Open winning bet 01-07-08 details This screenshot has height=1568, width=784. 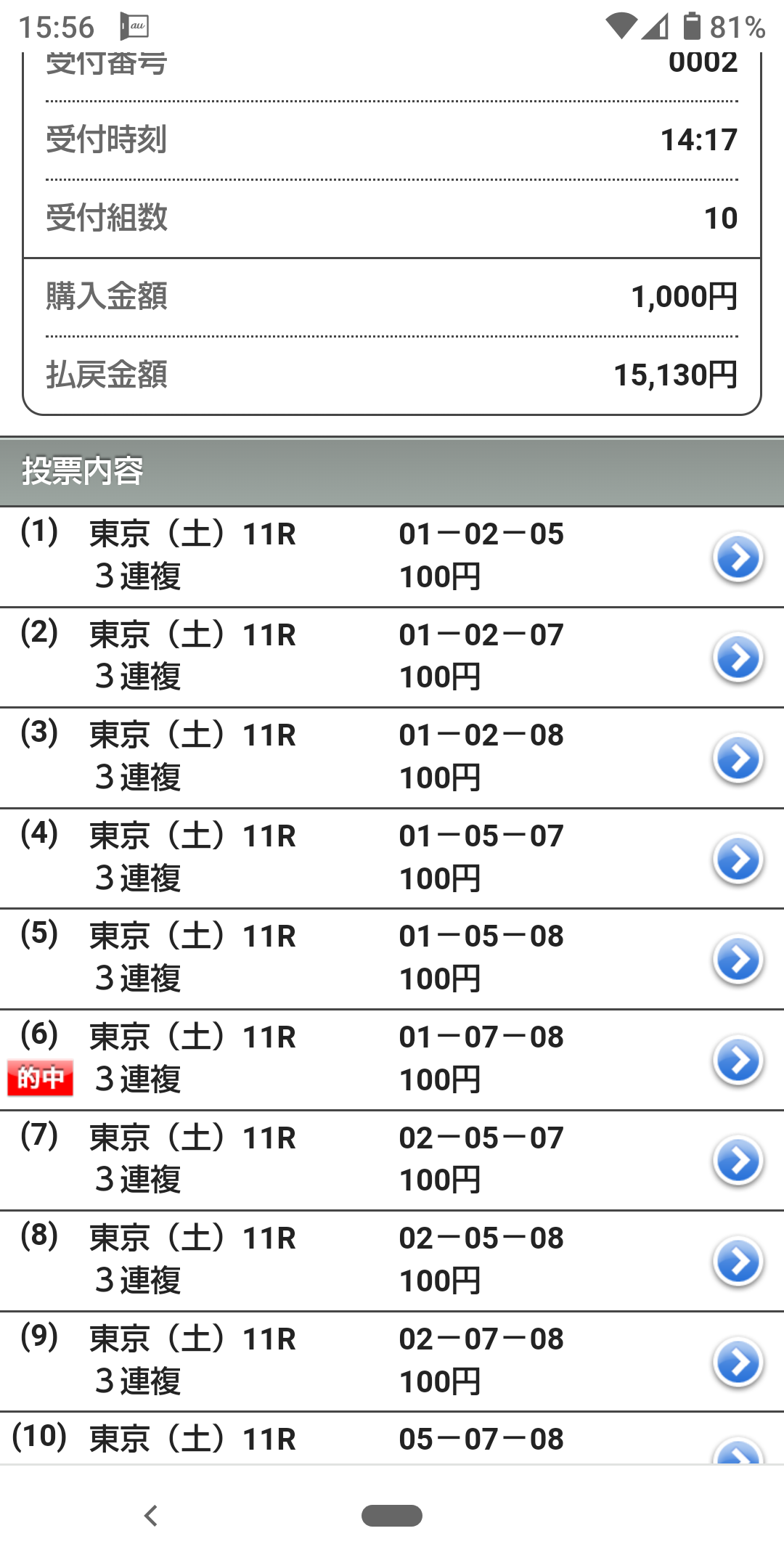738,1061
